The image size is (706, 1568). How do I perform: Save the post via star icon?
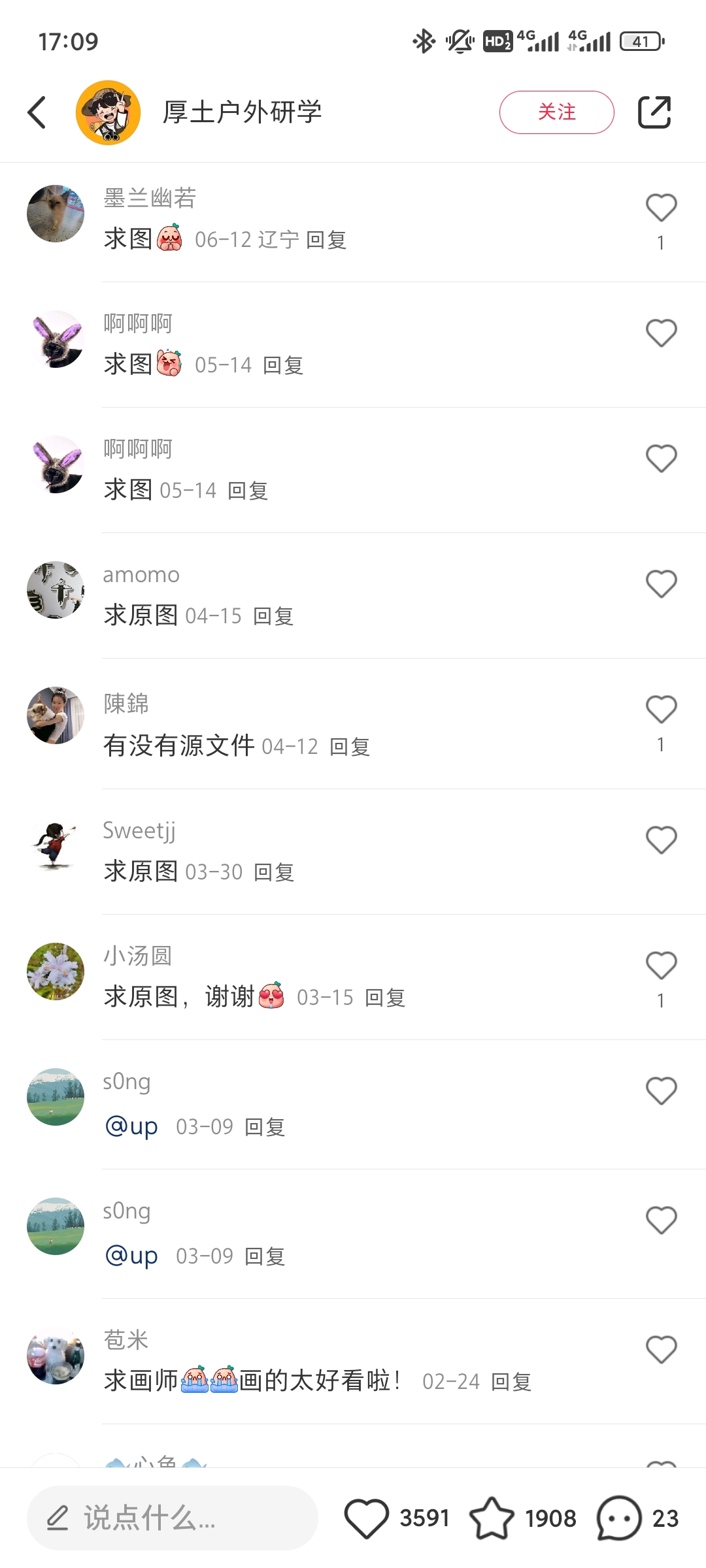tap(492, 1518)
